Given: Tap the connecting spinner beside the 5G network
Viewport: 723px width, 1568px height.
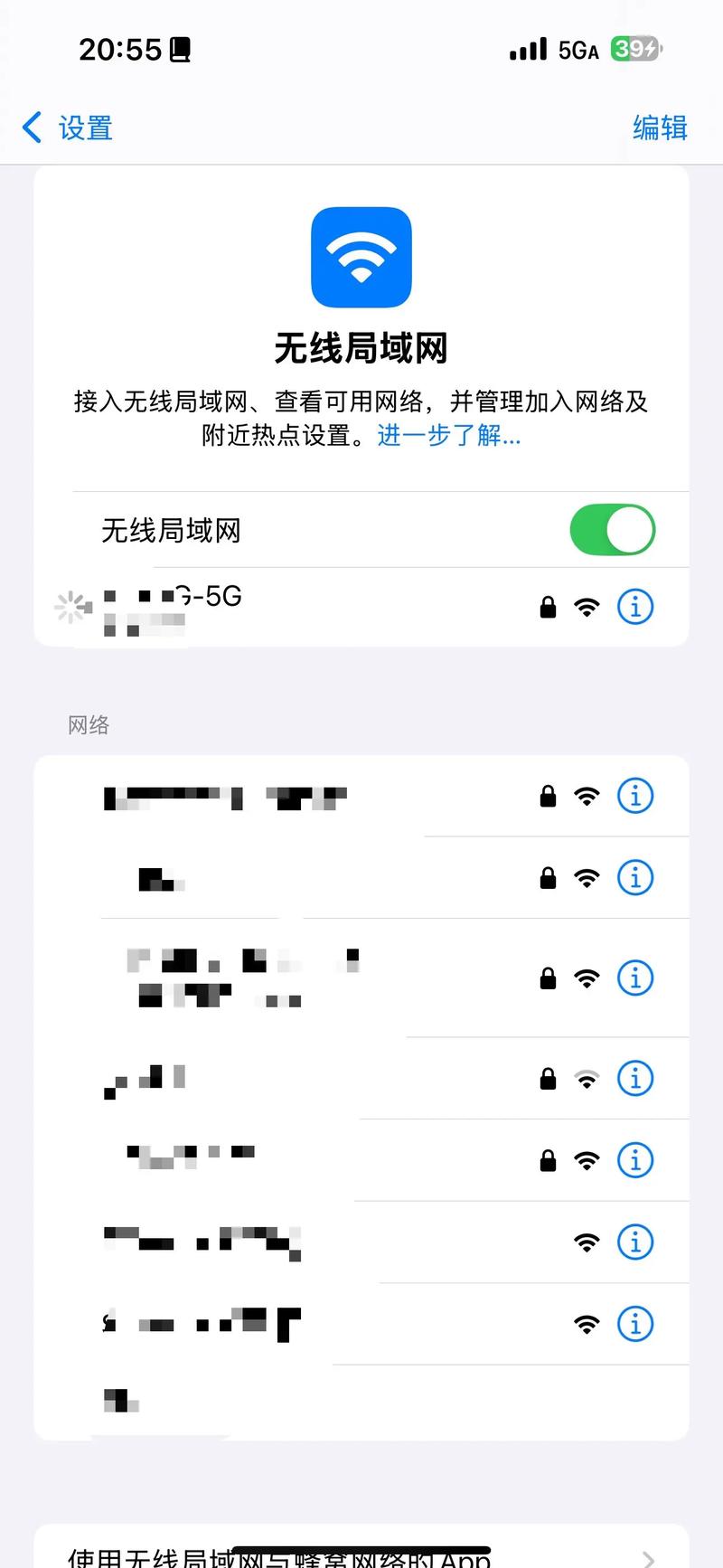Looking at the screenshot, I should point(72,607).
